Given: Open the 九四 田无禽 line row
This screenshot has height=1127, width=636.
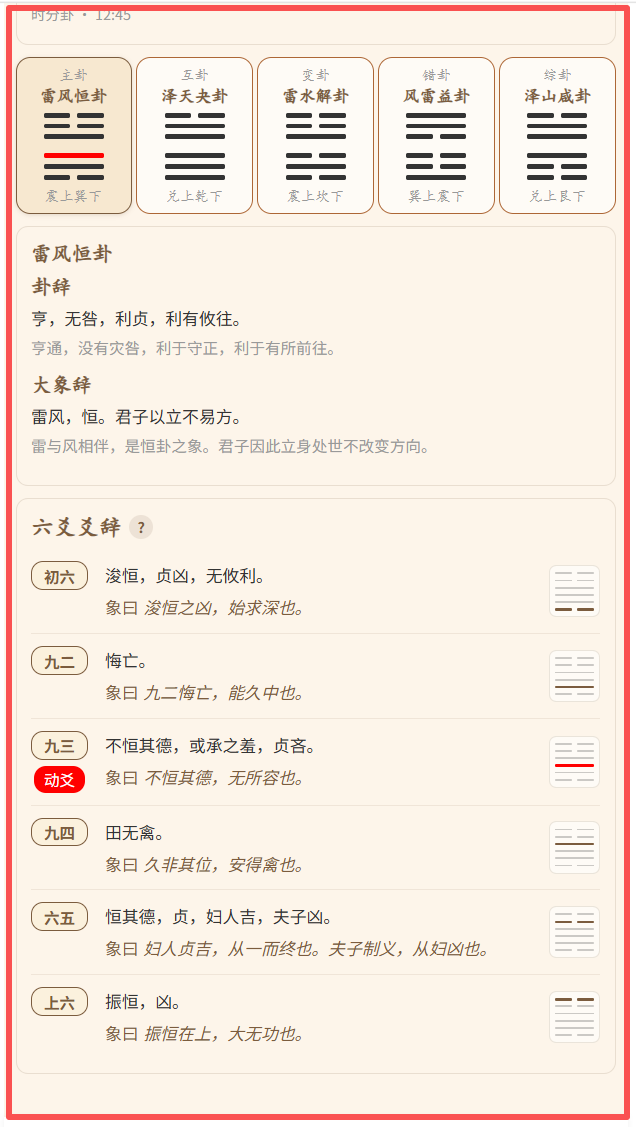Looking at the screenshot, I should pyautogui.click(x=315, y=848).
